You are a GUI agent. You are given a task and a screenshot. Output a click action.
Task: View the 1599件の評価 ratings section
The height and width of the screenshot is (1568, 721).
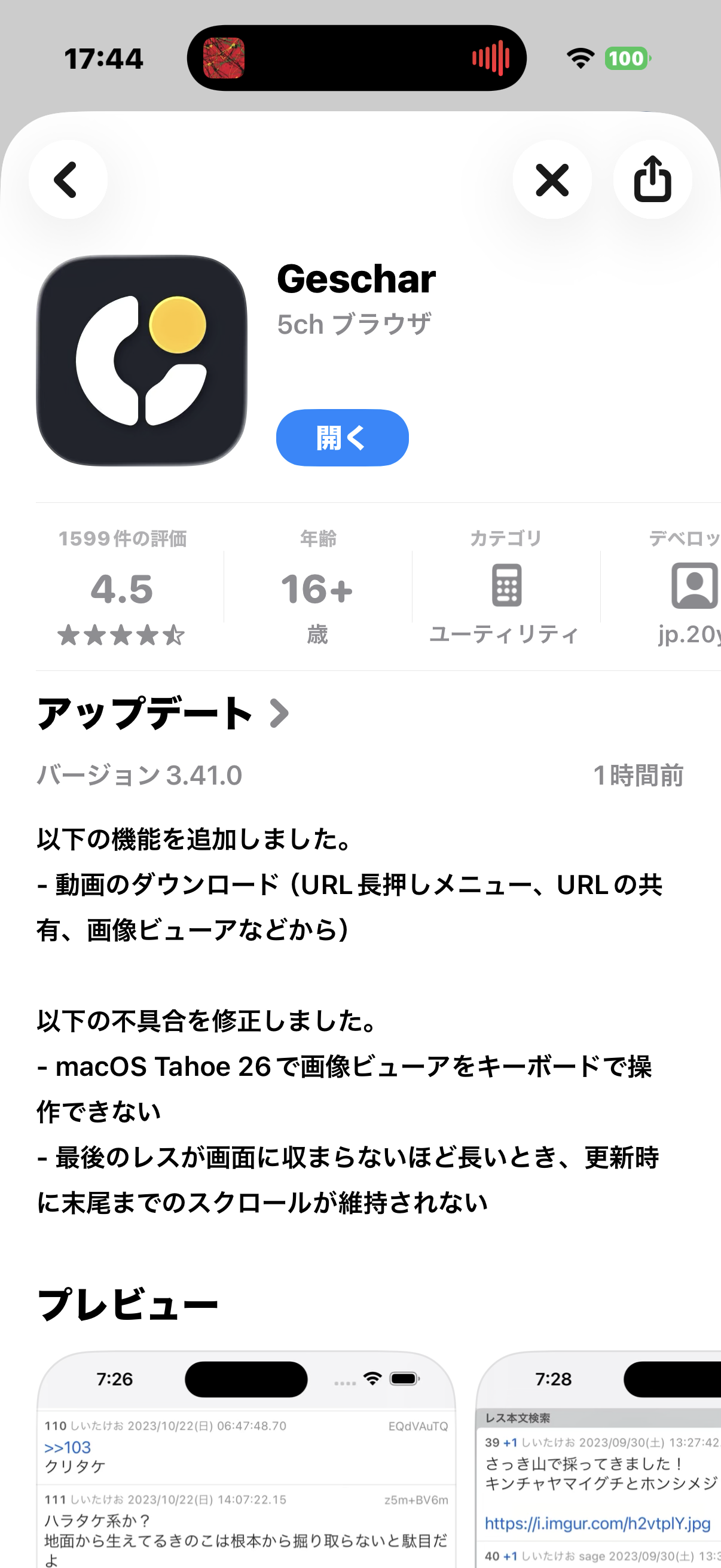(x=123, y=587)
